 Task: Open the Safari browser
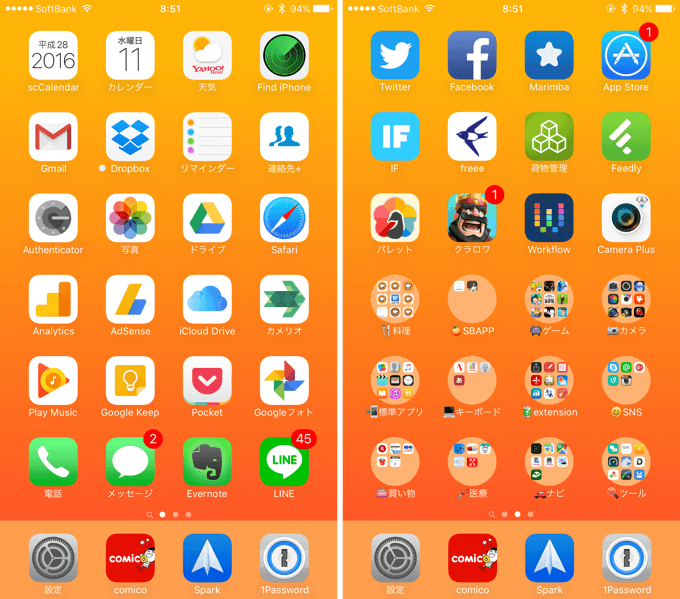(x=284, y=218)
